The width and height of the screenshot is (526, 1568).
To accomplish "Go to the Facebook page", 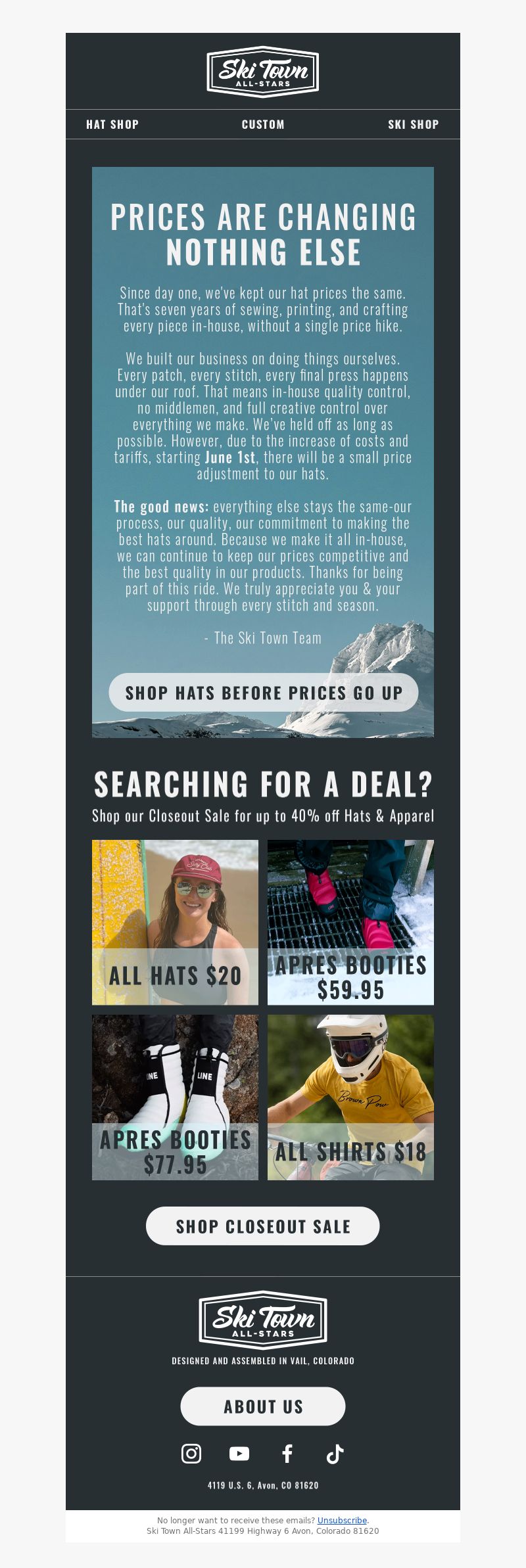I will pos(287,1453).
